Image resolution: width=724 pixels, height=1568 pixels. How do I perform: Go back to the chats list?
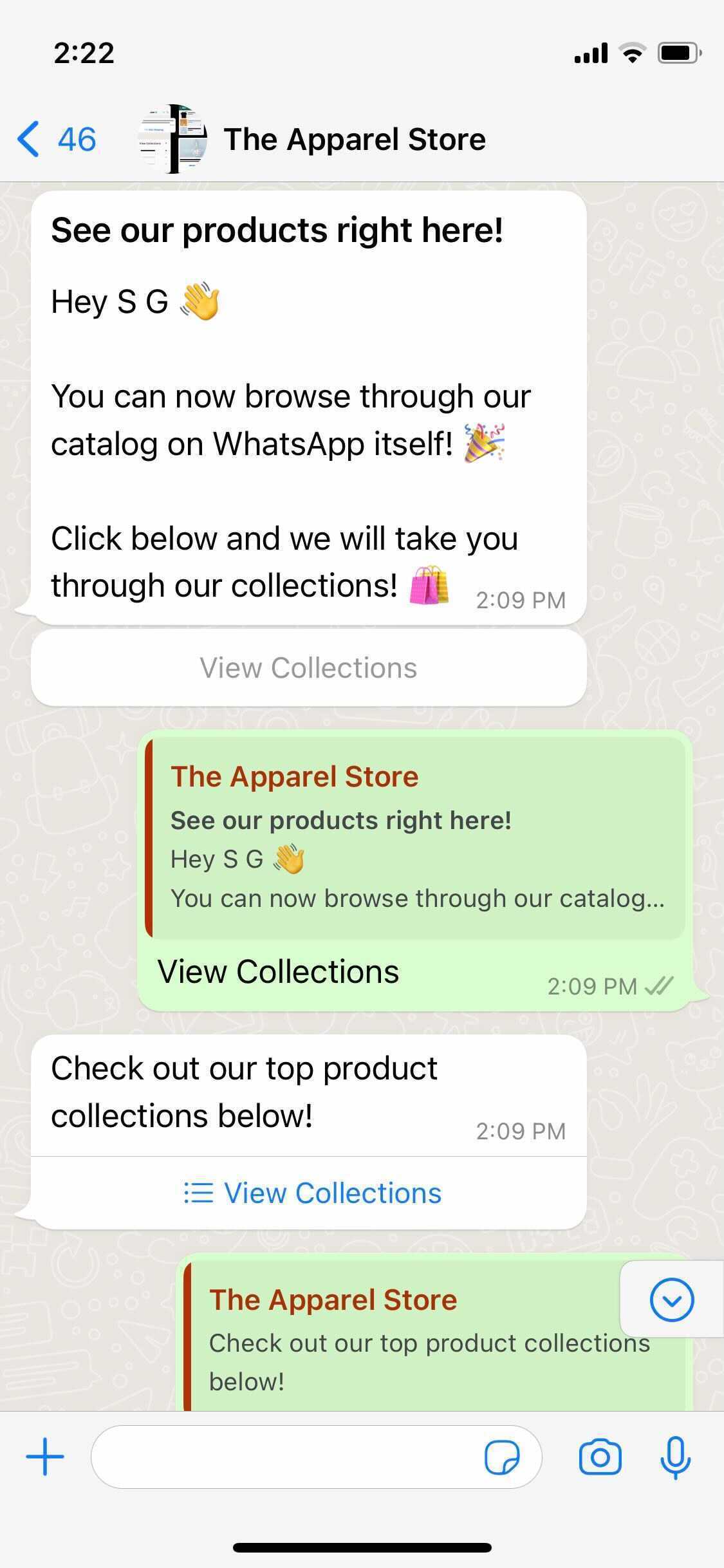55,139
